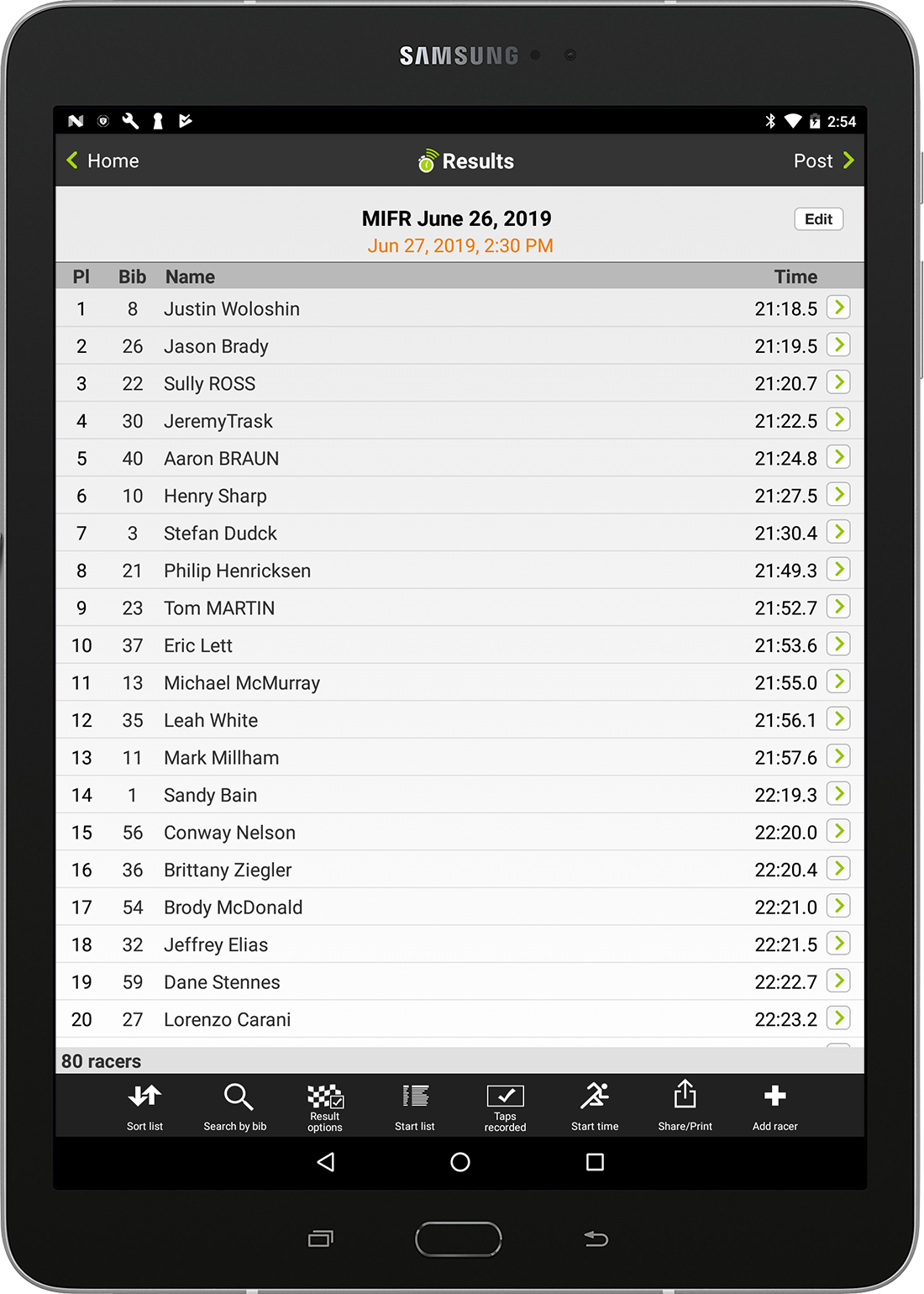
Task: Go back to Home
Action: 102,160
